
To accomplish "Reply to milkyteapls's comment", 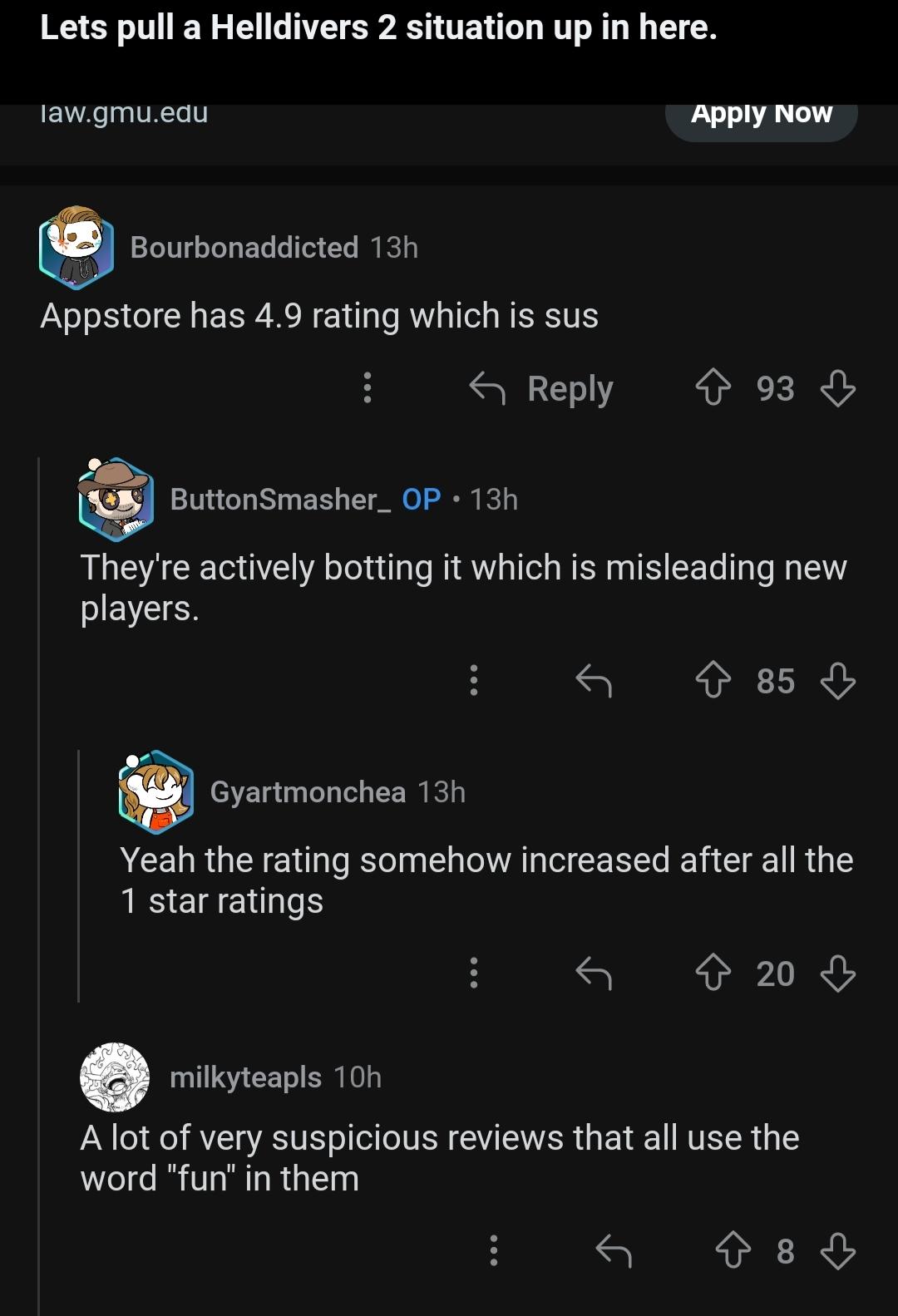I will [x=614, y=1250].
